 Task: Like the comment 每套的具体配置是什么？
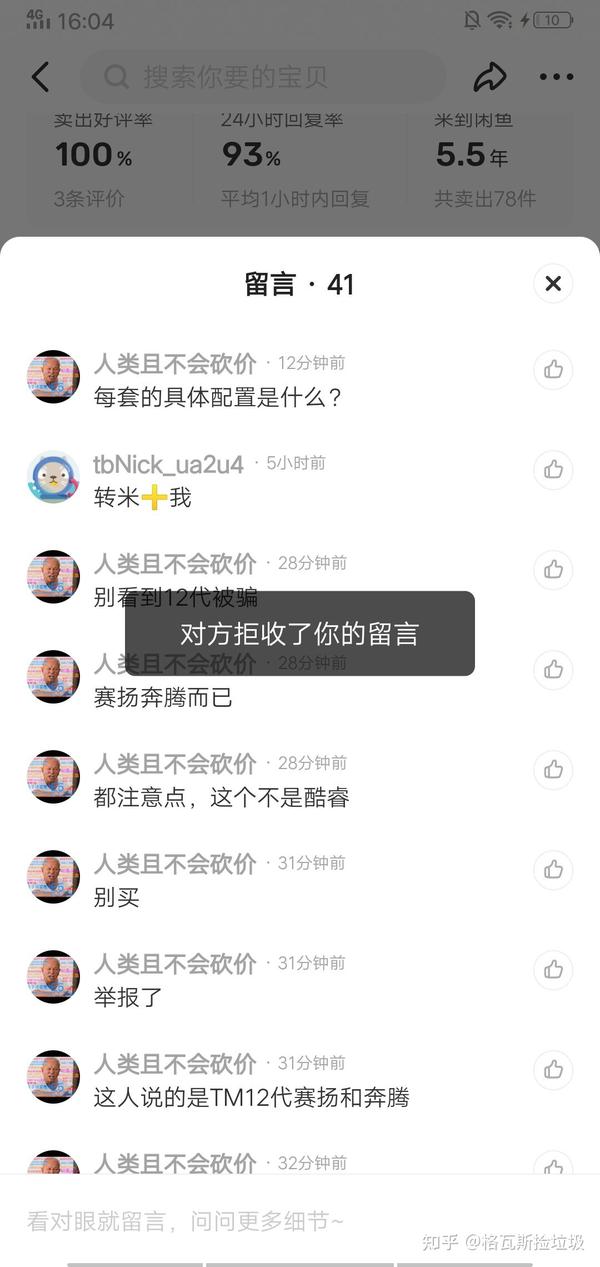click(x=553, y=369)
